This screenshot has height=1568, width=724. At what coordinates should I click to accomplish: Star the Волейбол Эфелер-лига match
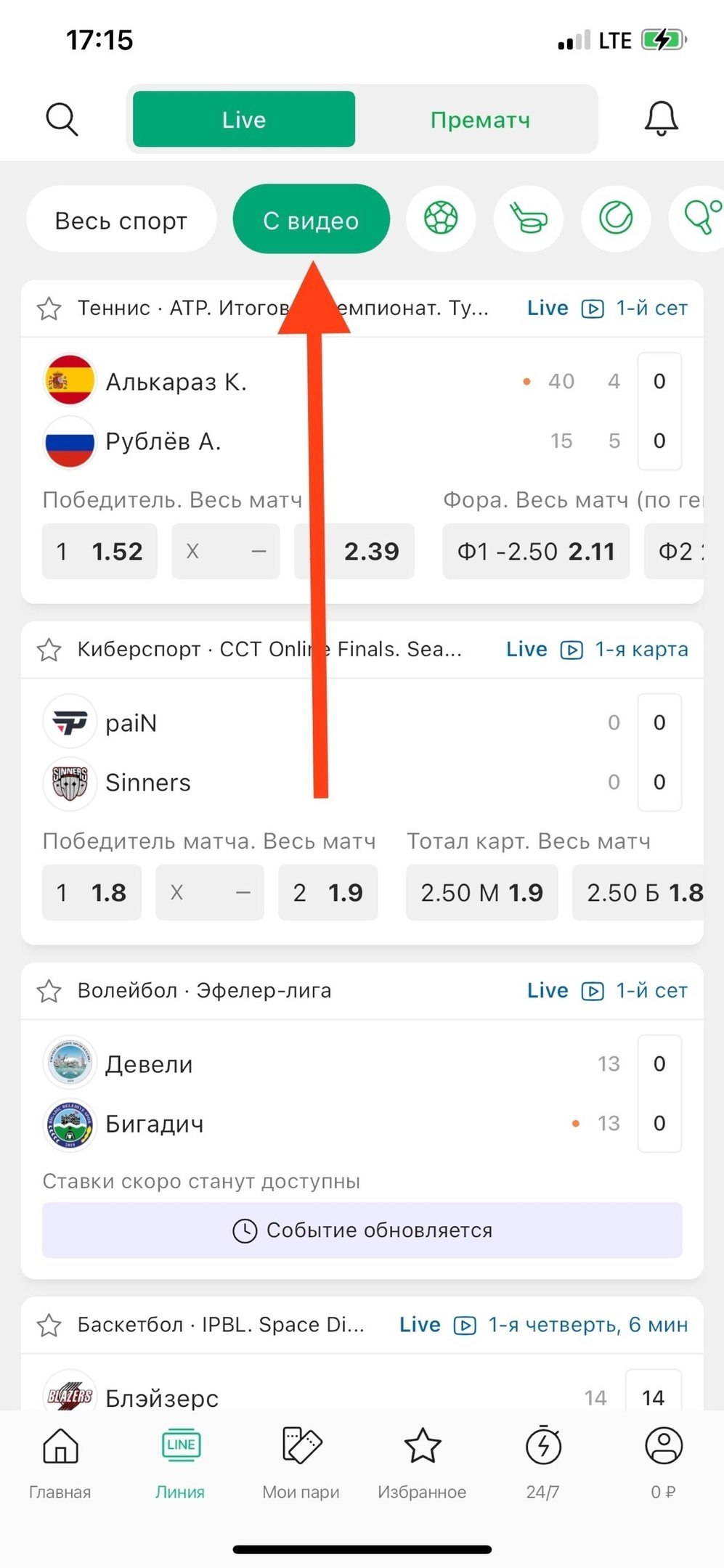pyautogui.click(x=49, y=991)
